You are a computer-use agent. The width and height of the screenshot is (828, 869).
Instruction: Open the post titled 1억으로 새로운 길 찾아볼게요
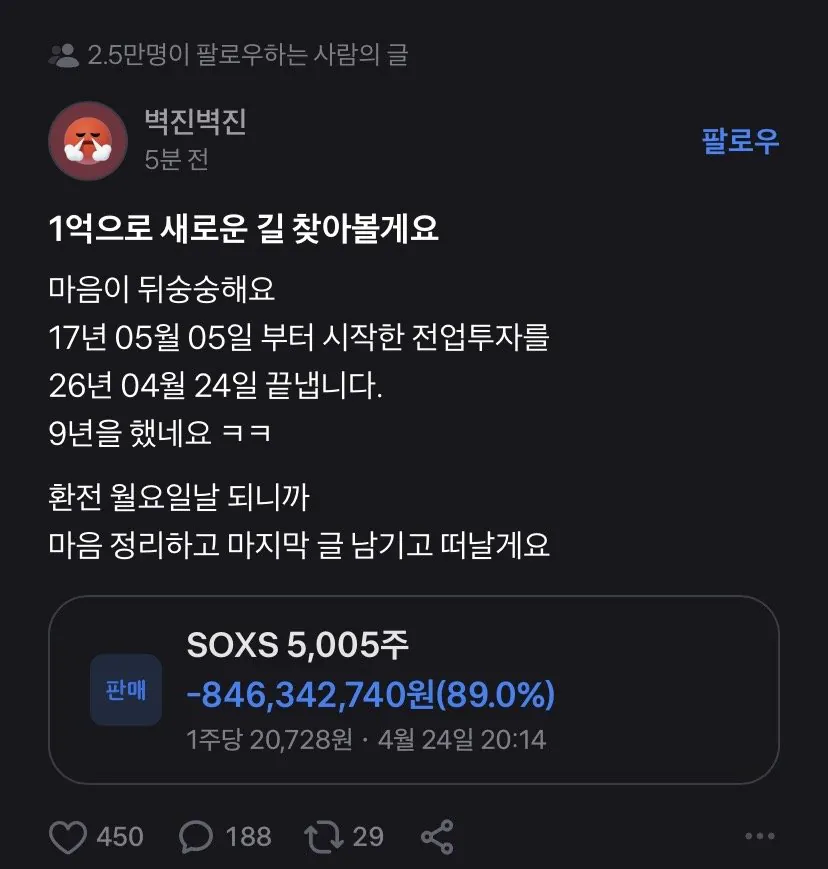(244, 230)
